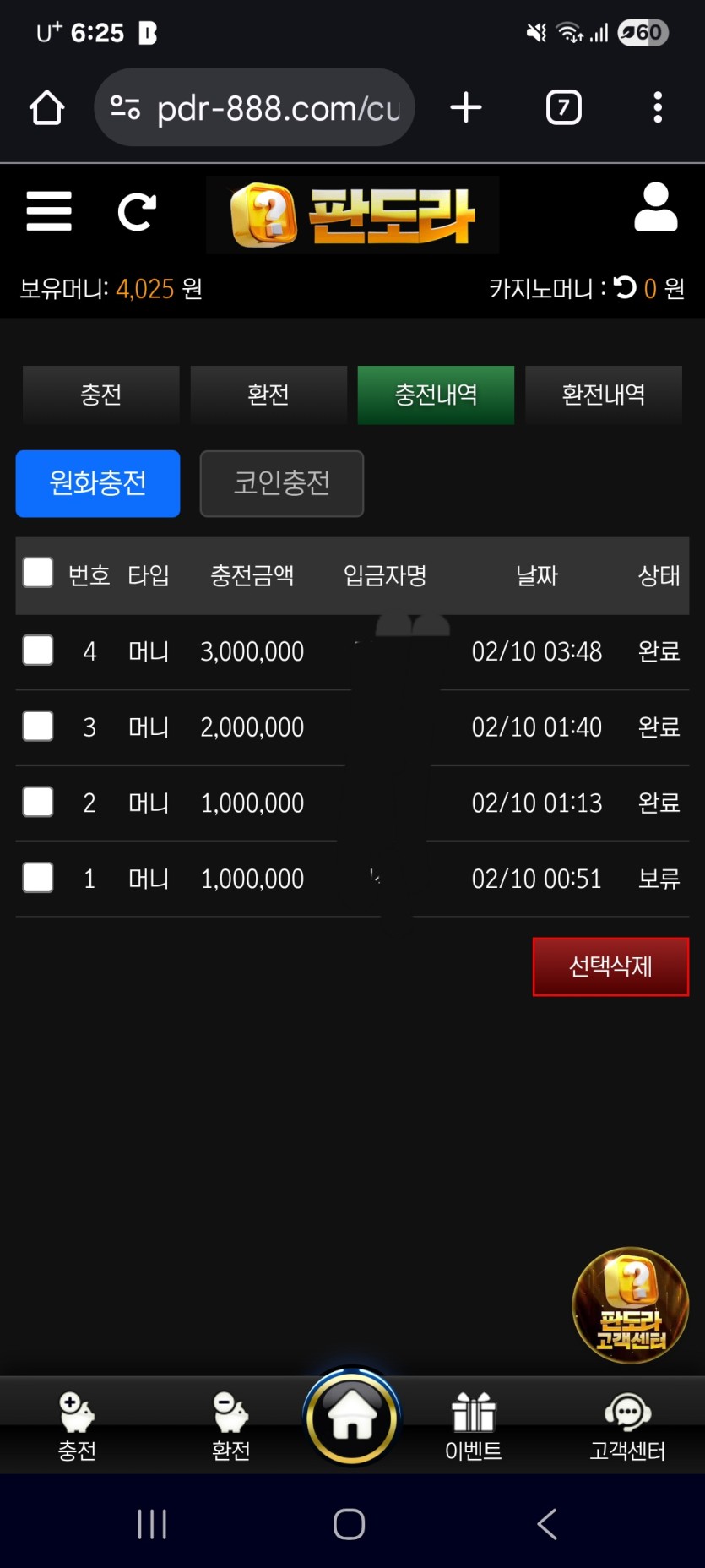Tap the center home button in bottom bar
Image resolution: width=705 pixels, height=1568 pixels.
tap(351, 1418)
